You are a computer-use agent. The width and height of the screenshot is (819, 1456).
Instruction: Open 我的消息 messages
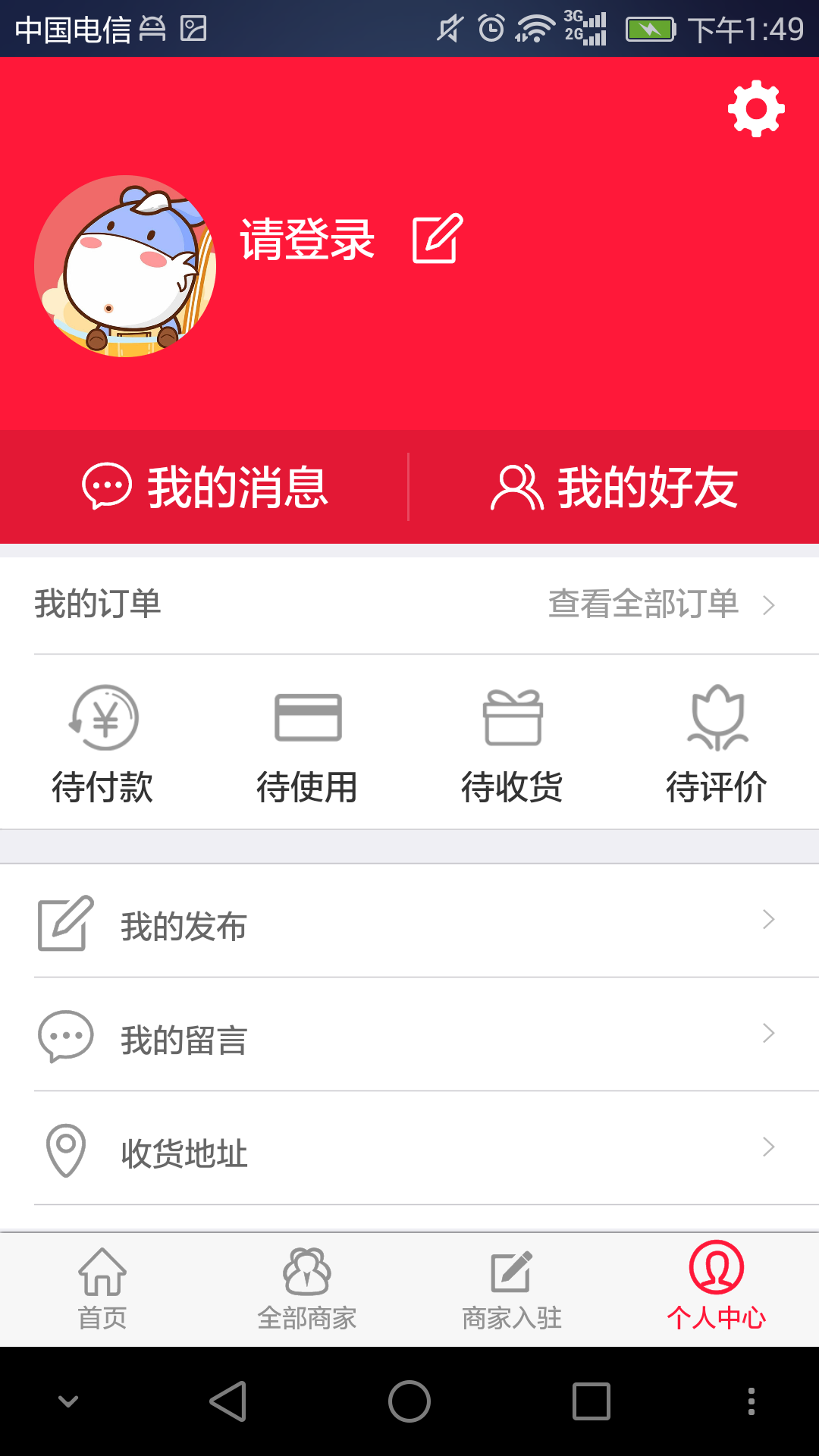205,487
